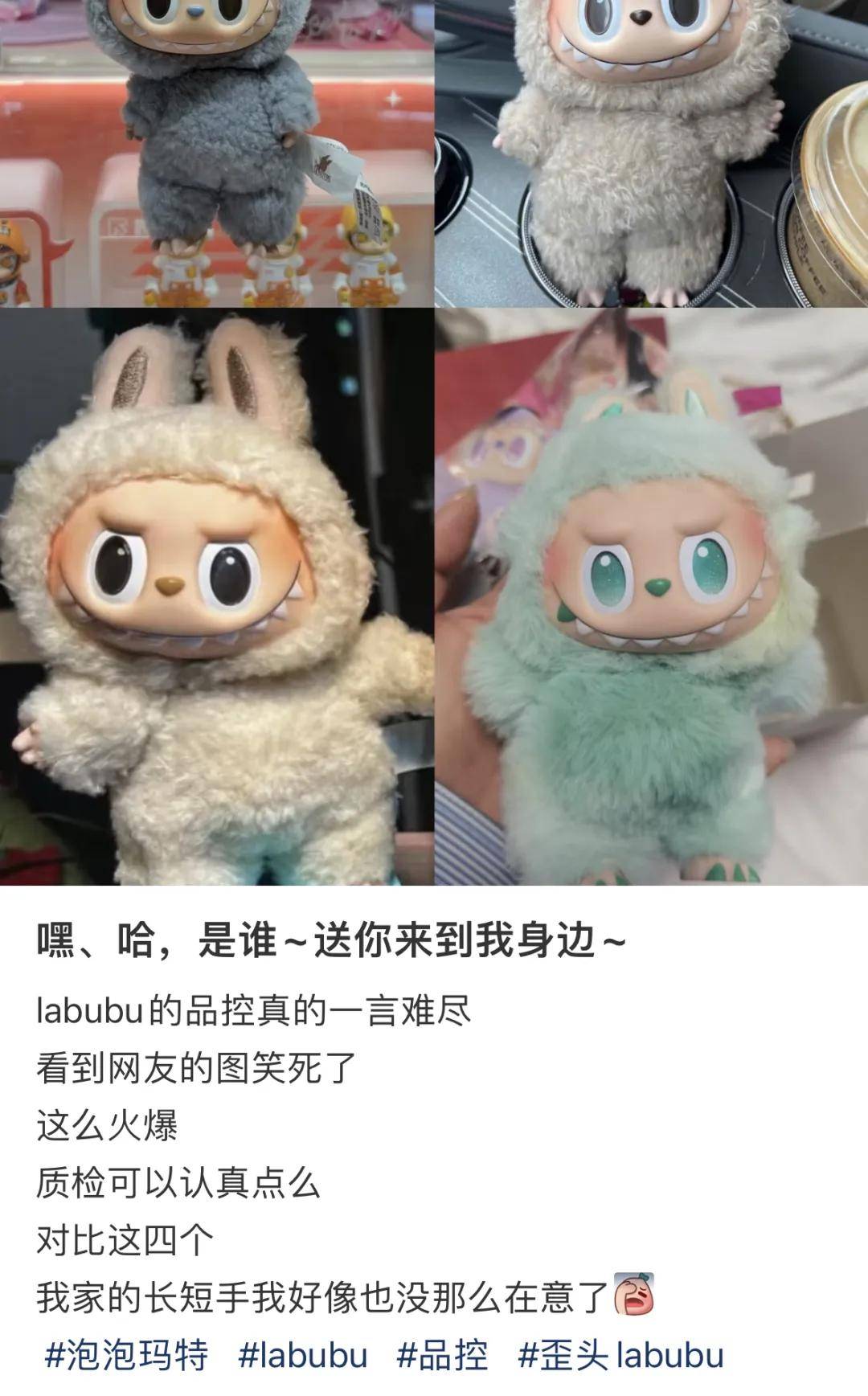Tap the #品控 hashtag
This screenshot has width=868, height=1396.
pos(442,1355)
